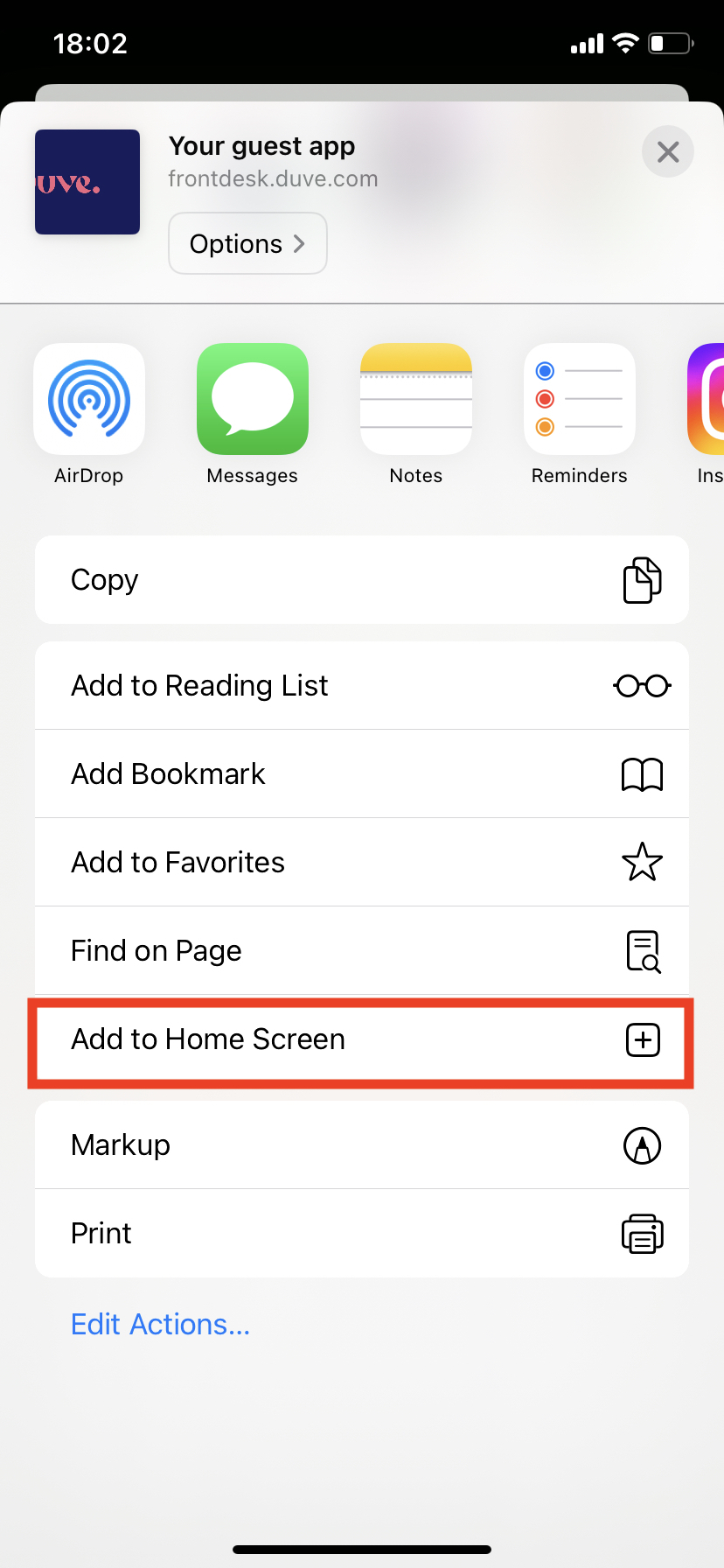Open Edit Actions link
Image resolution: width=724 pixels, height=1568 pixels.
161,1325
